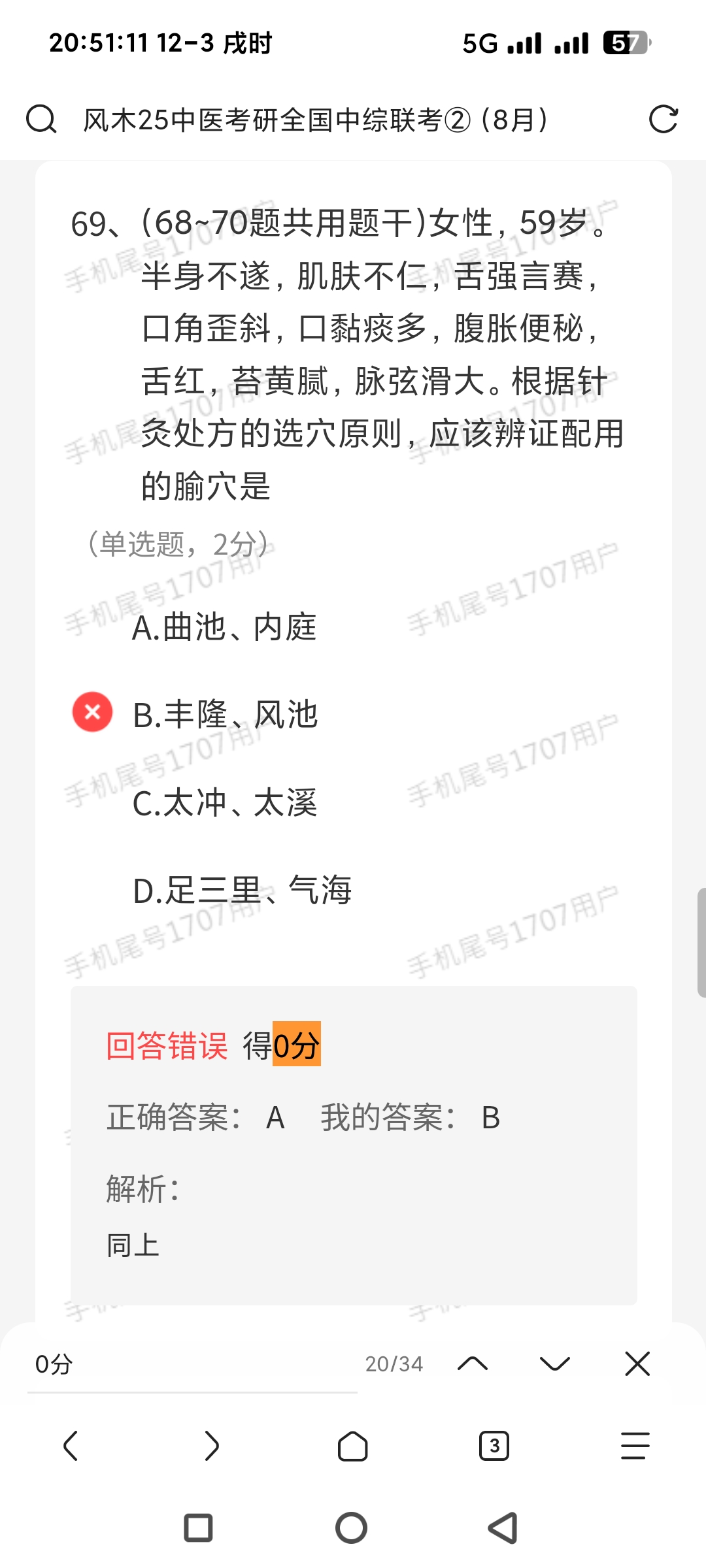Go back to previous browser page
Screen dimensions: 706x1568
pos(71,1446)
